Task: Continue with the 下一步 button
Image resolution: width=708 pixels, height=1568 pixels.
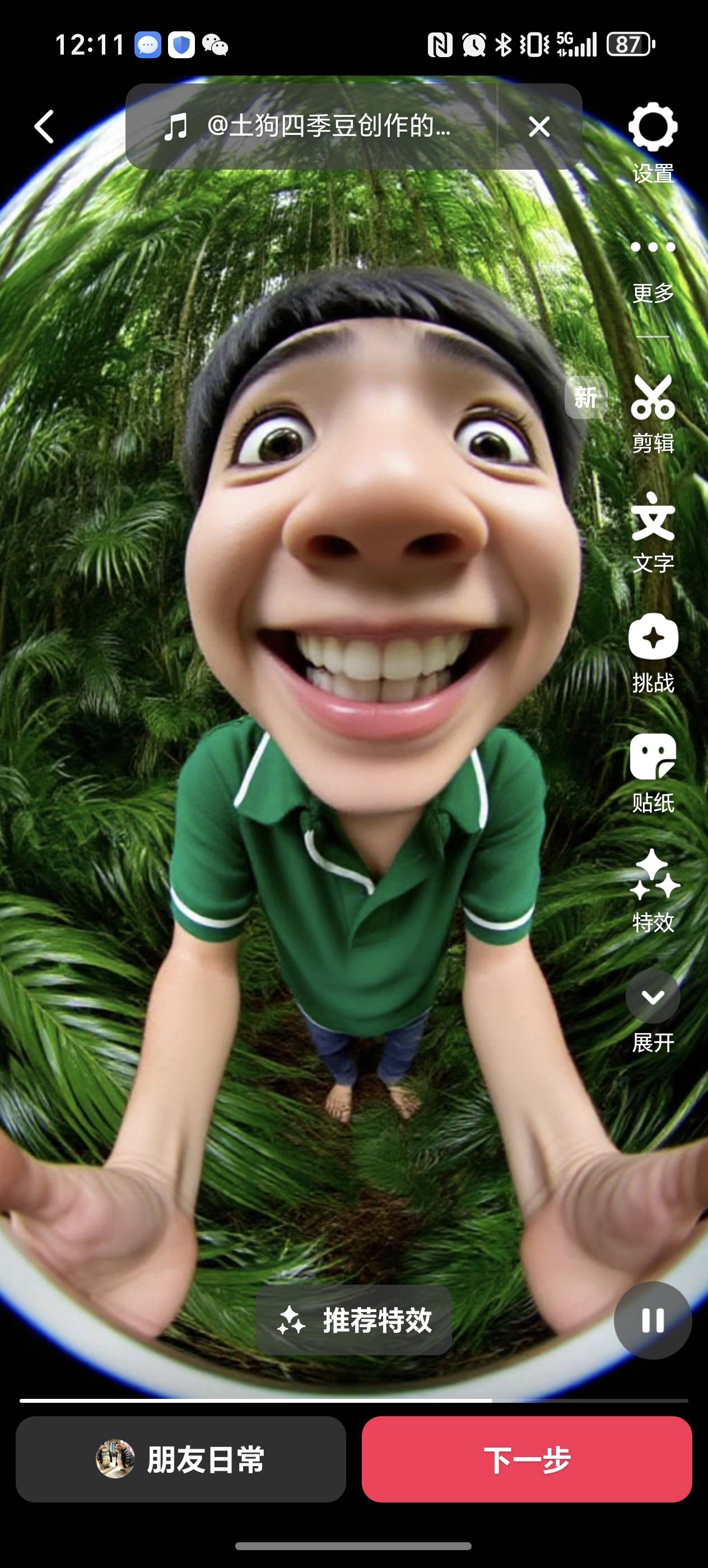Action: (x=527, y=1460)
